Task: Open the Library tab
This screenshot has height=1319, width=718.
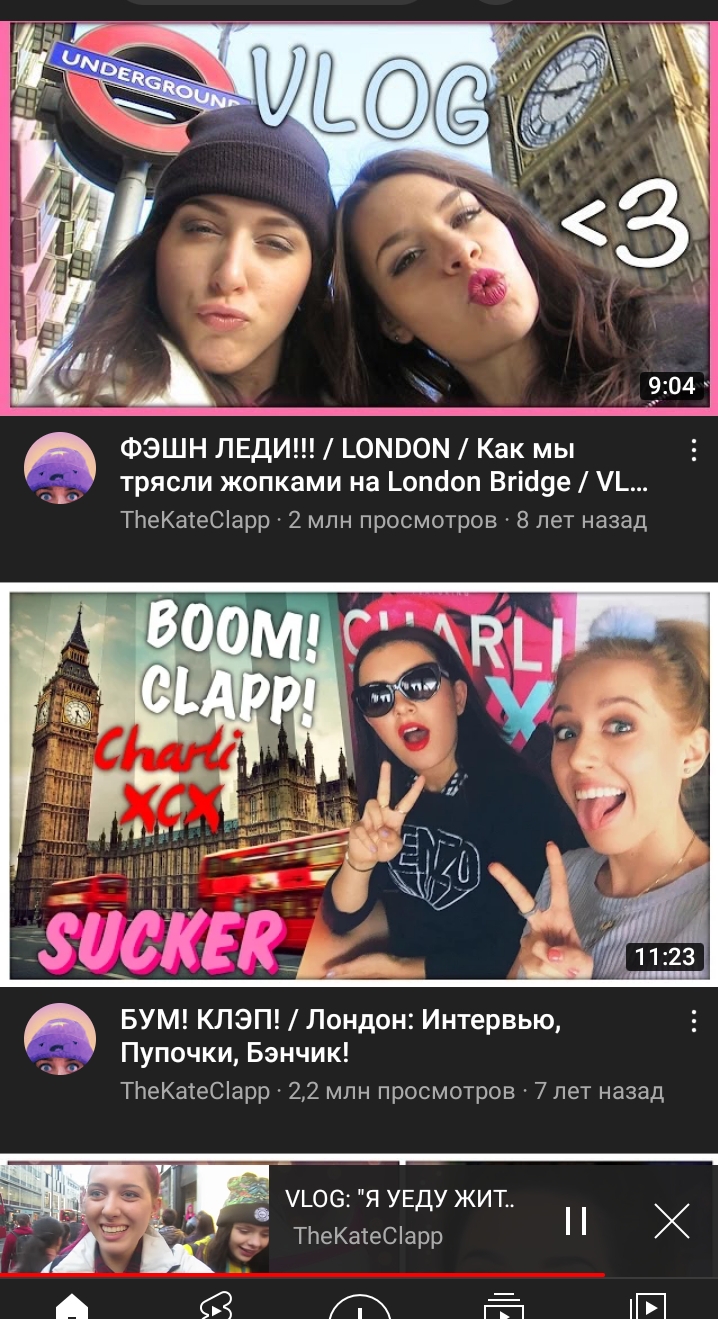Action: (647, 1305)
